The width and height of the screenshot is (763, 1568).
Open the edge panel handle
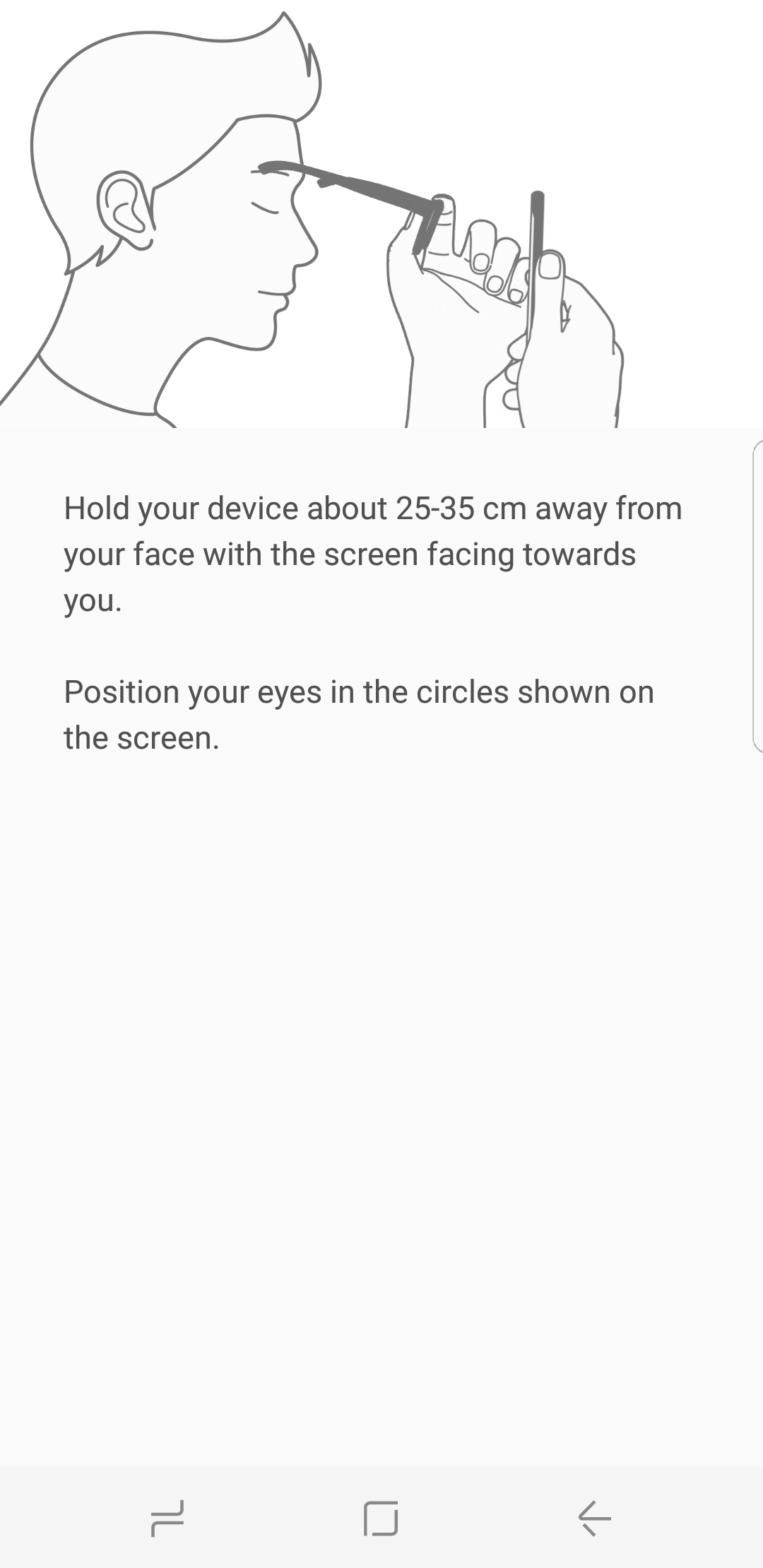757,595
